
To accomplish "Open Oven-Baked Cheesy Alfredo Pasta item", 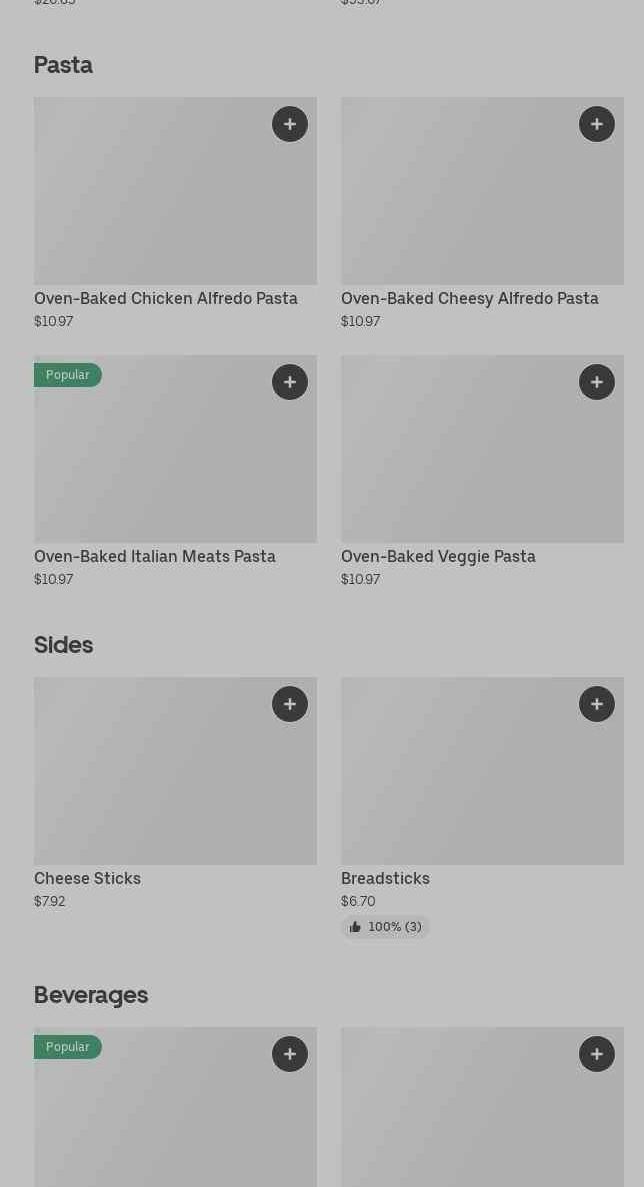I will point(470,298).
